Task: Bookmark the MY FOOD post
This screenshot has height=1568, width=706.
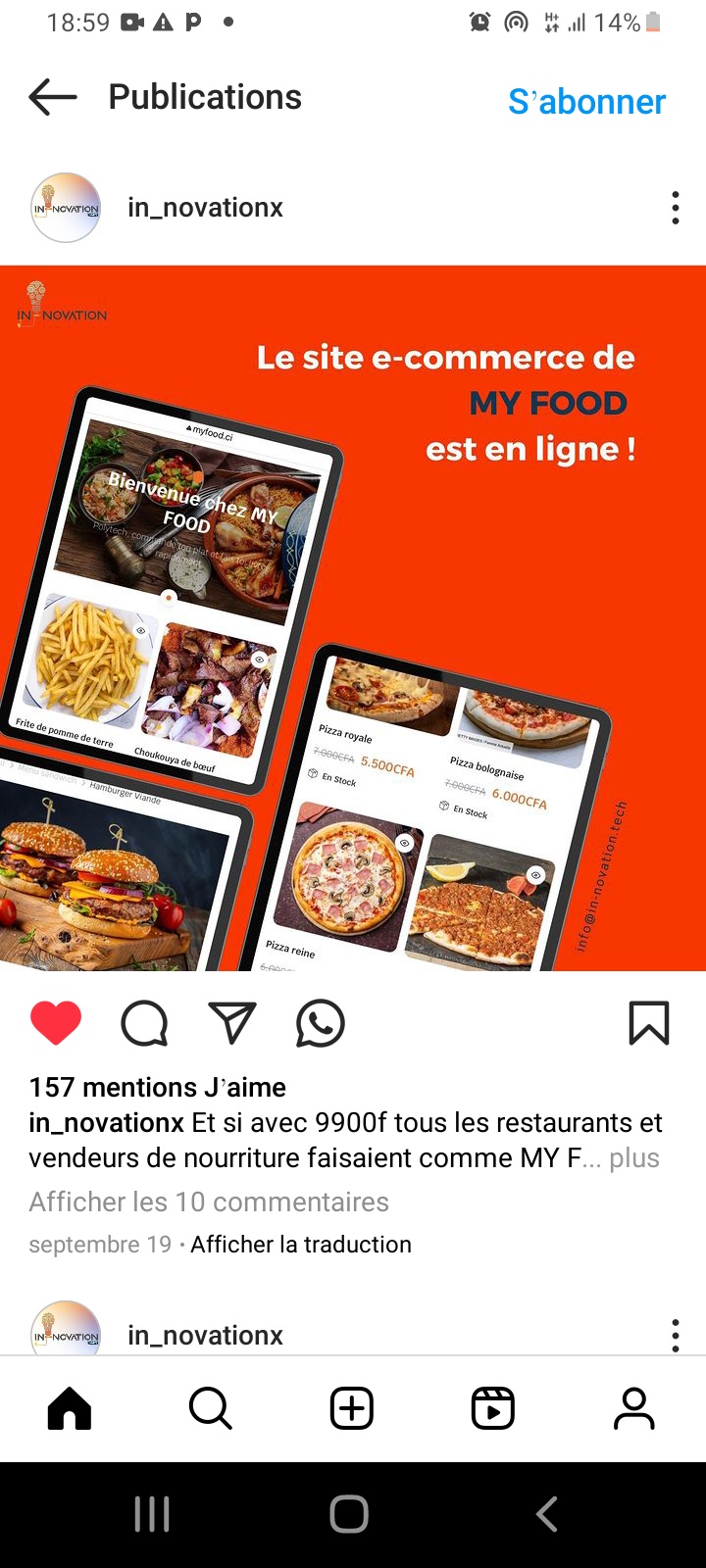Action: (x=648, y=1023)
